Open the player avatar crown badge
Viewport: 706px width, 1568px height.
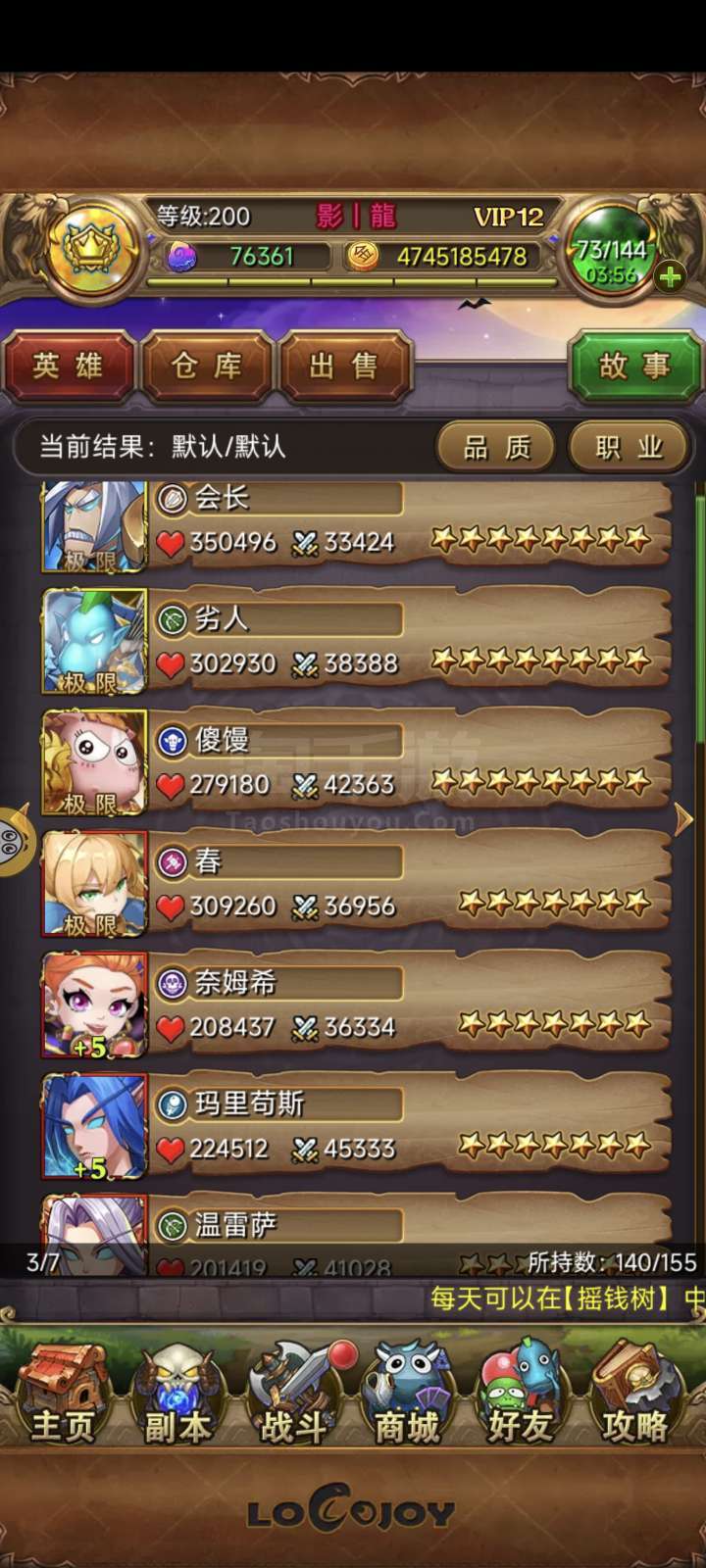pos(89,247)
